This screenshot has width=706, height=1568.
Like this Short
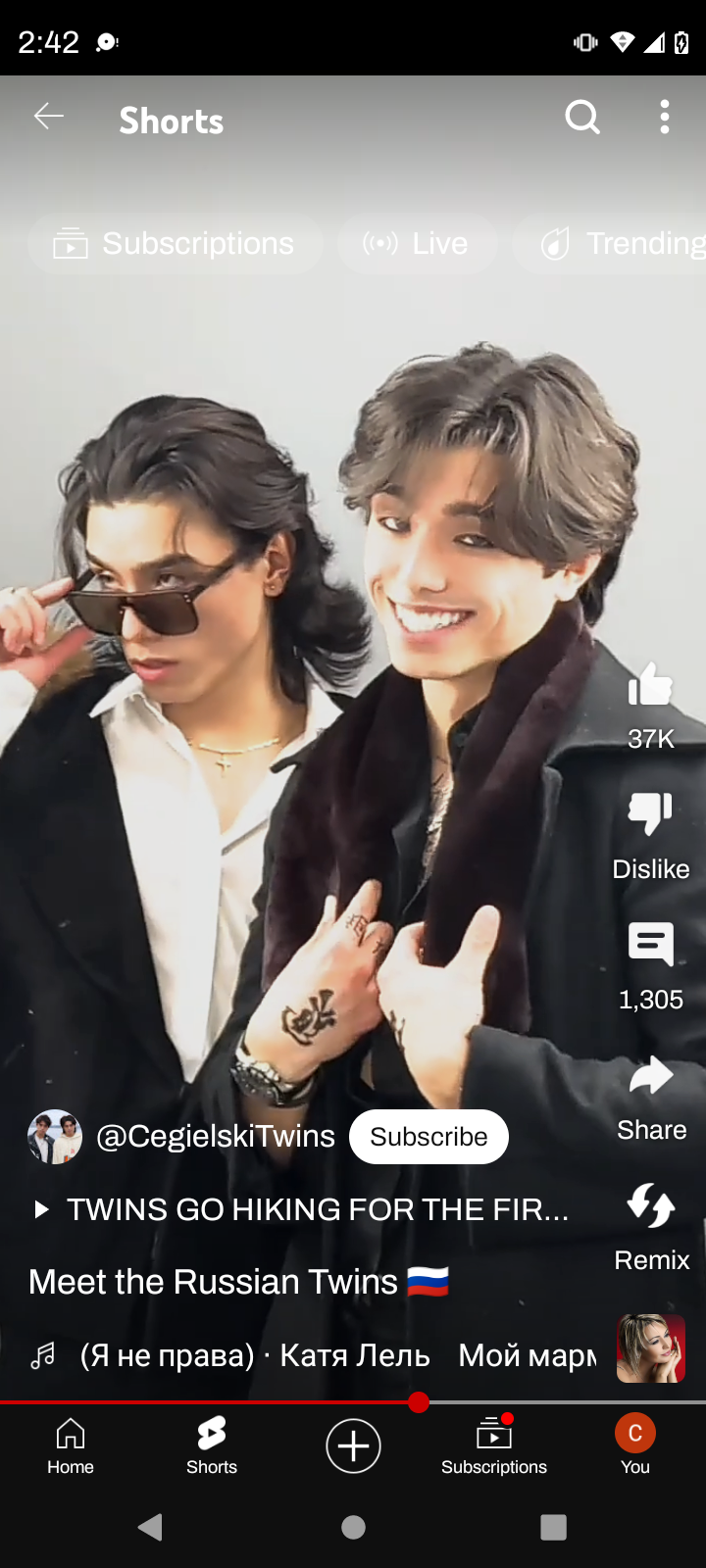[x=650, y=686]
